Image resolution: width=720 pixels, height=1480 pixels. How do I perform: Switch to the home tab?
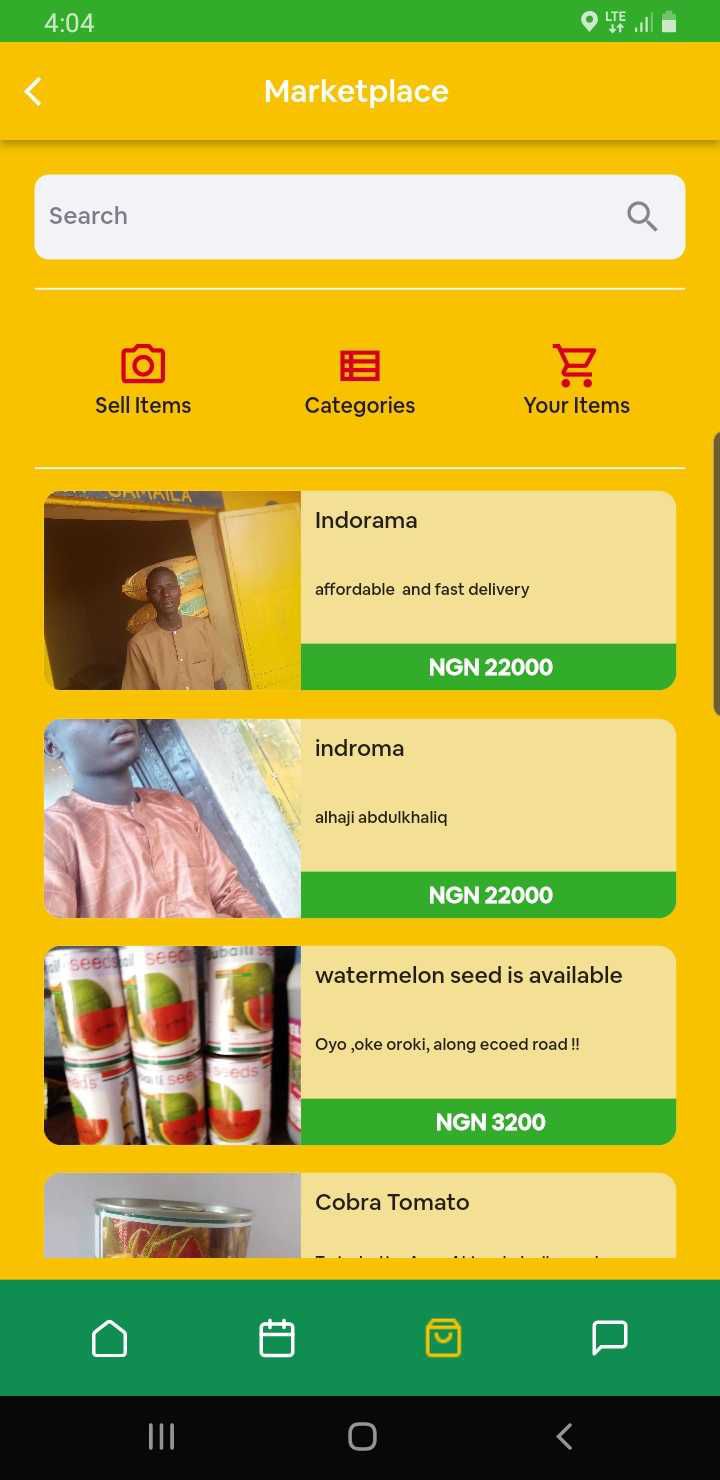point(110,1338)
